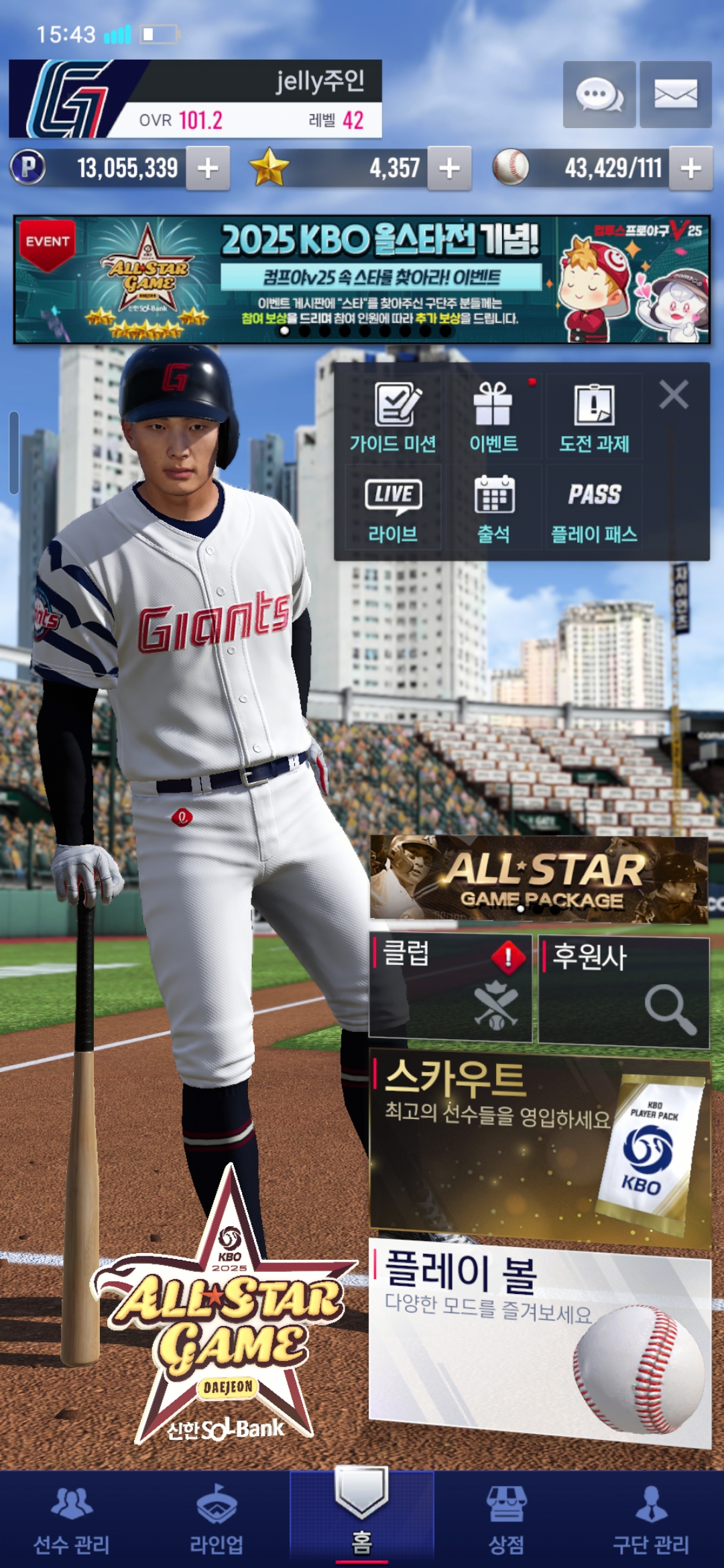Close the quick menu panel
The image size is (724, 1568).
674,395
